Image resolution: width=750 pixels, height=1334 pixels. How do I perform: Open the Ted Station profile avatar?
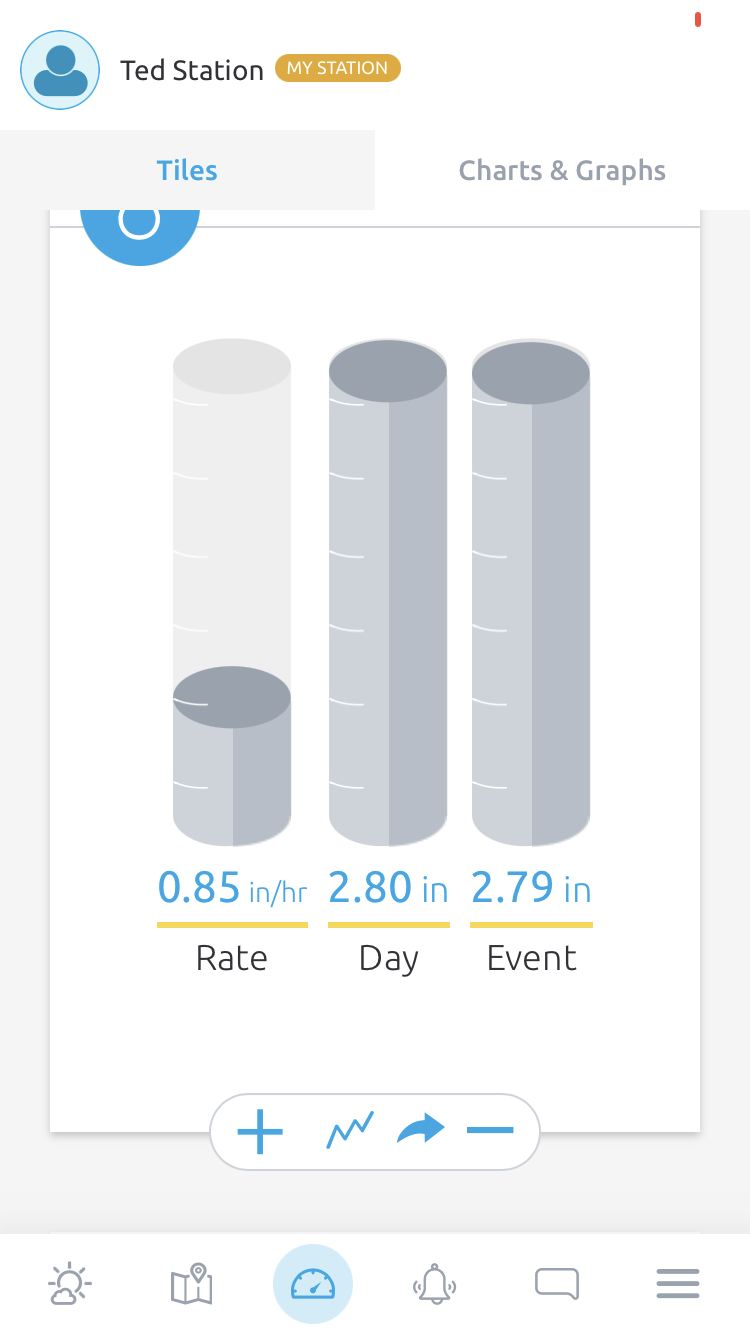point(60,70)
